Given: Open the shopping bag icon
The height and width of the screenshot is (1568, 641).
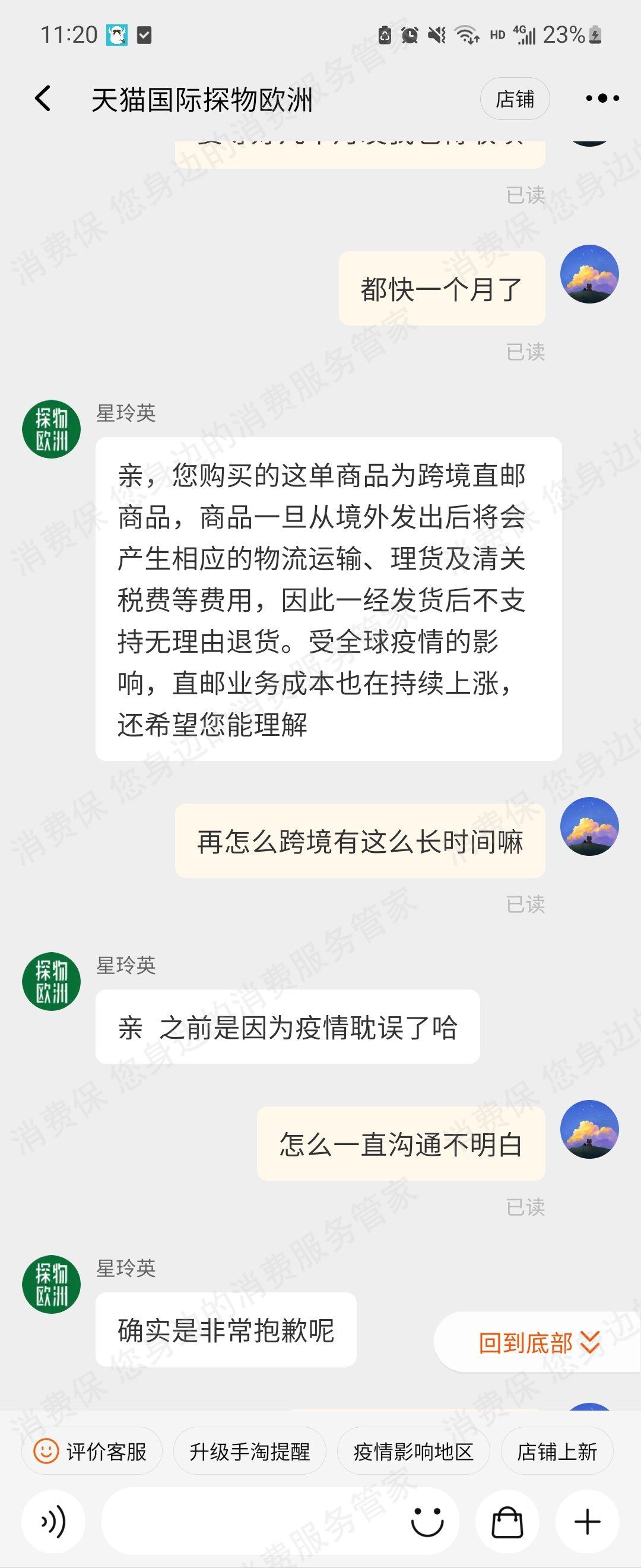Looking at the screenshot, I should point(506,1522).
